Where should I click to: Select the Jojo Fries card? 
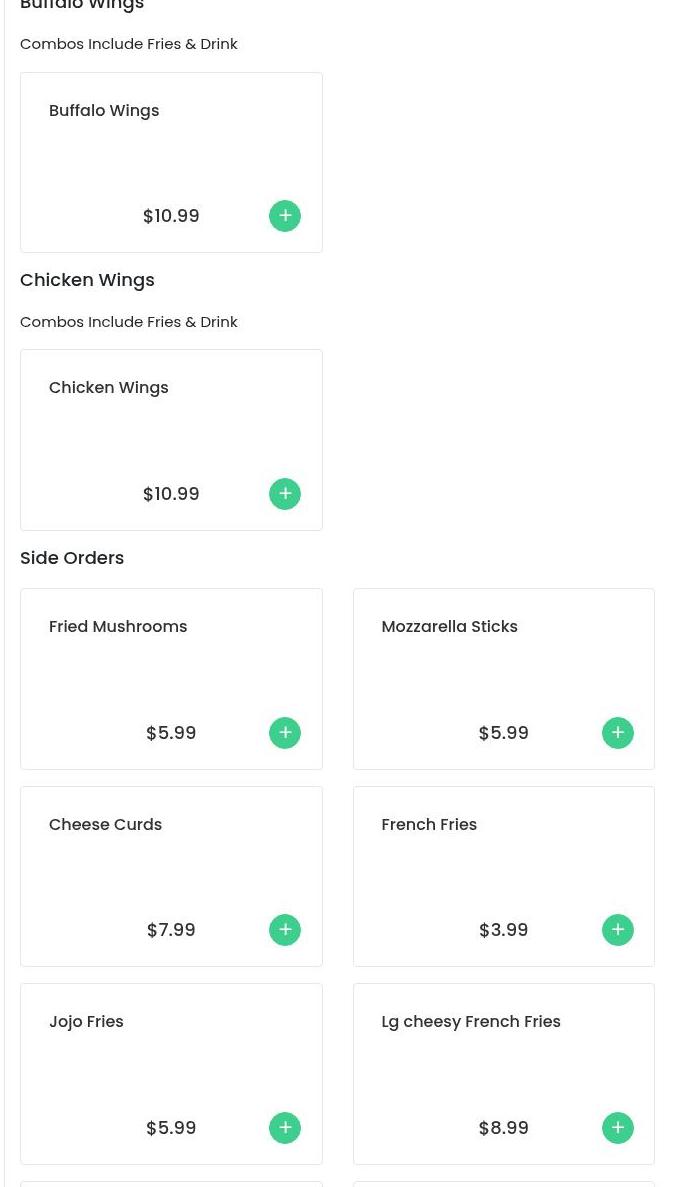coord(171,1074)
